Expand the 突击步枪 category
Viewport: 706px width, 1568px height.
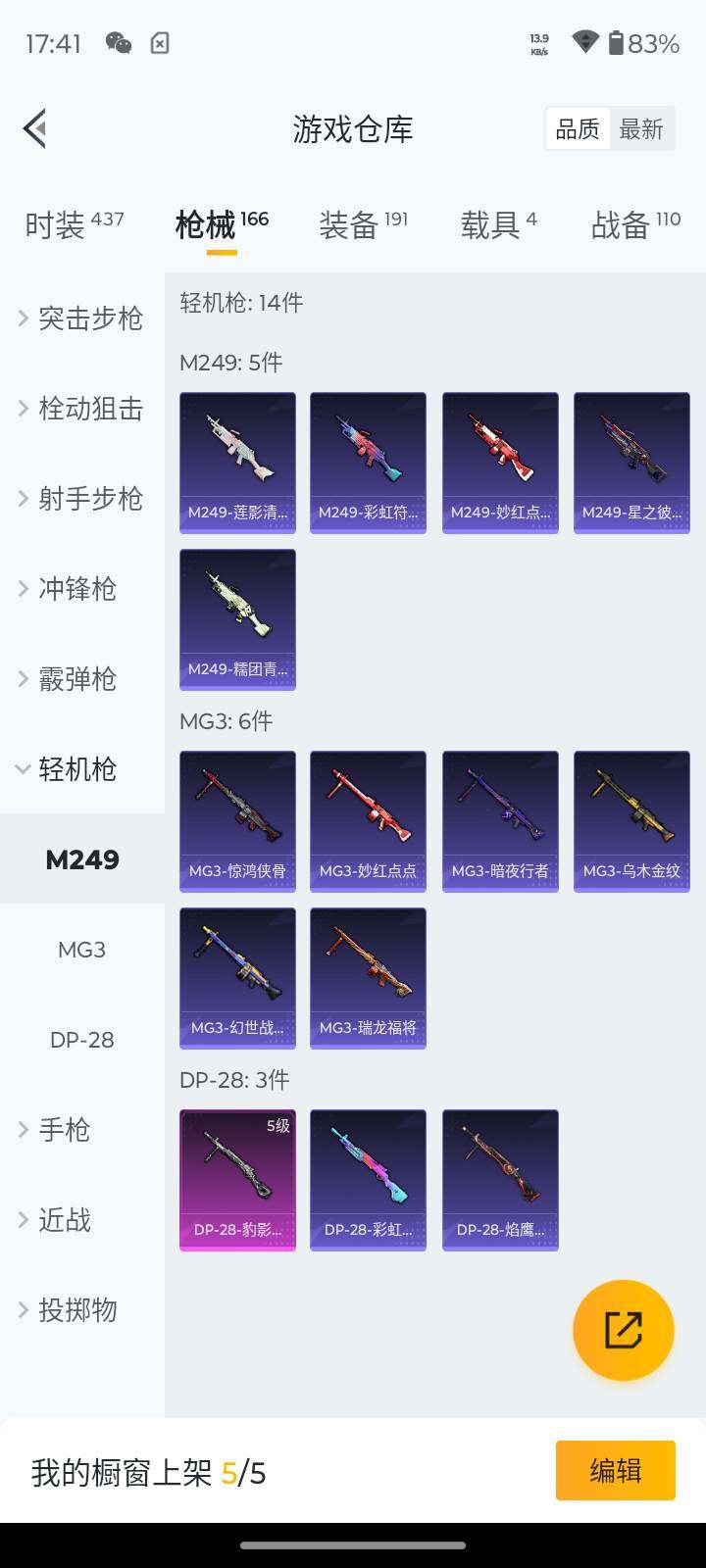pos(82,318)
